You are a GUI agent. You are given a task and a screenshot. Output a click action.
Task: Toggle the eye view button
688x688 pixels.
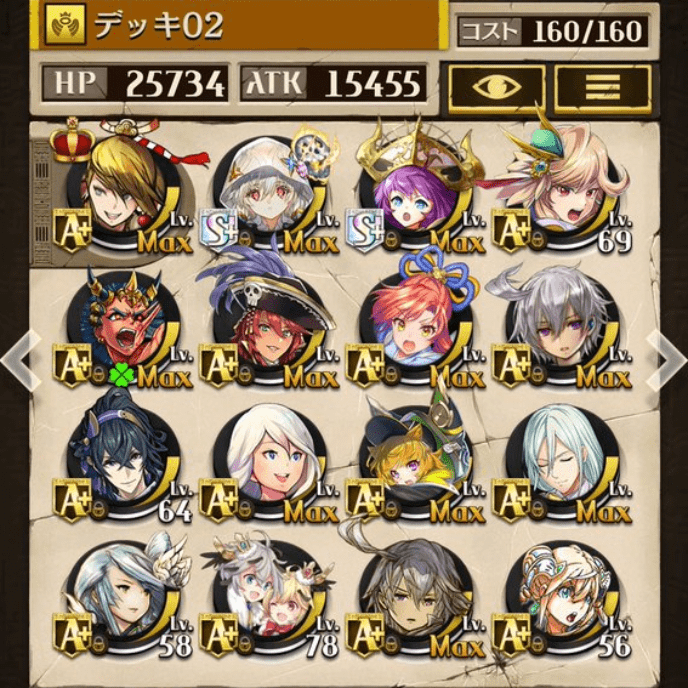pos(496,87)
